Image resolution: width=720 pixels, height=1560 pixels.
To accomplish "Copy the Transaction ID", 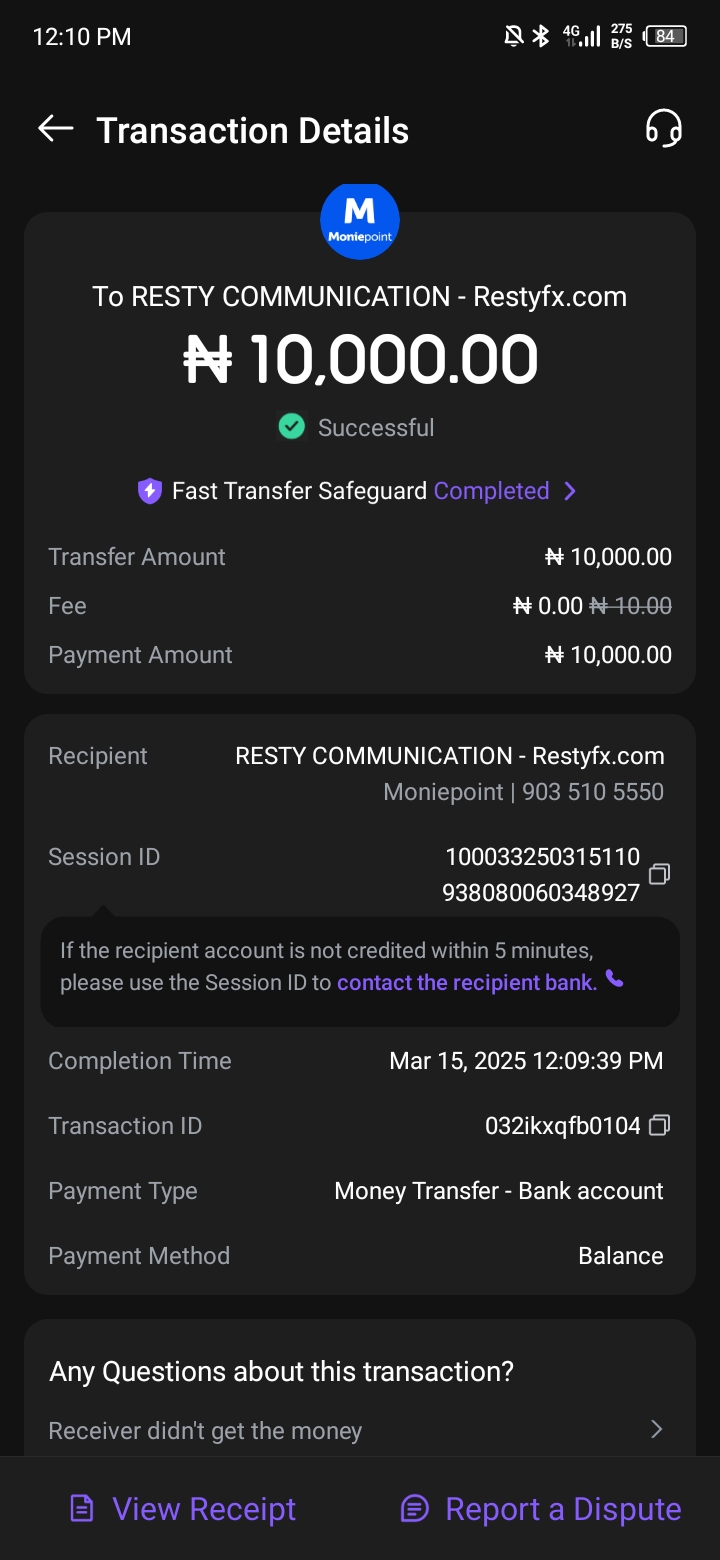I will pyautogui.click(x=659, y=1126).
